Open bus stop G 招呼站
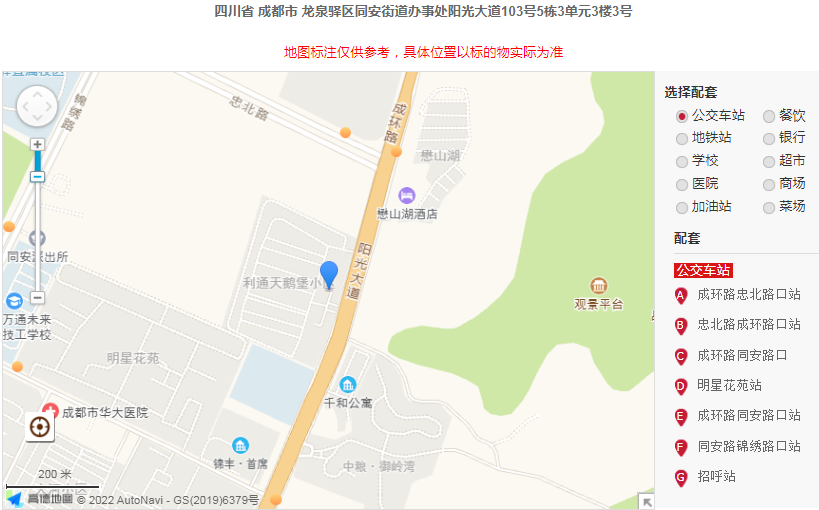The width and height of the screenshot is (819, 510). (716, 477)
